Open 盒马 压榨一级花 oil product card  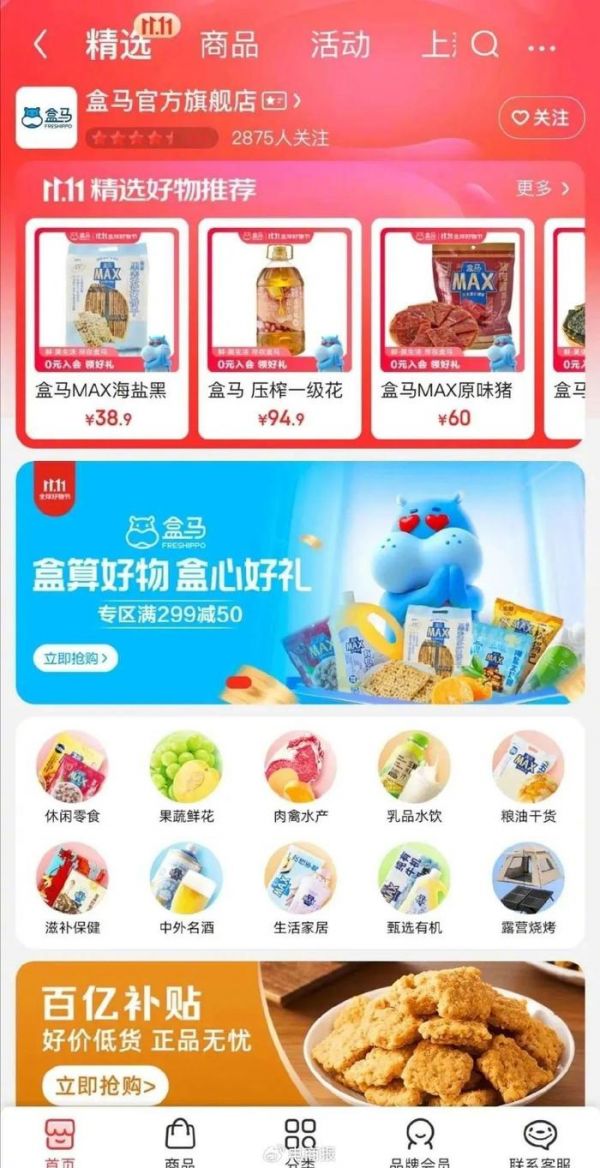pos(279,330)
